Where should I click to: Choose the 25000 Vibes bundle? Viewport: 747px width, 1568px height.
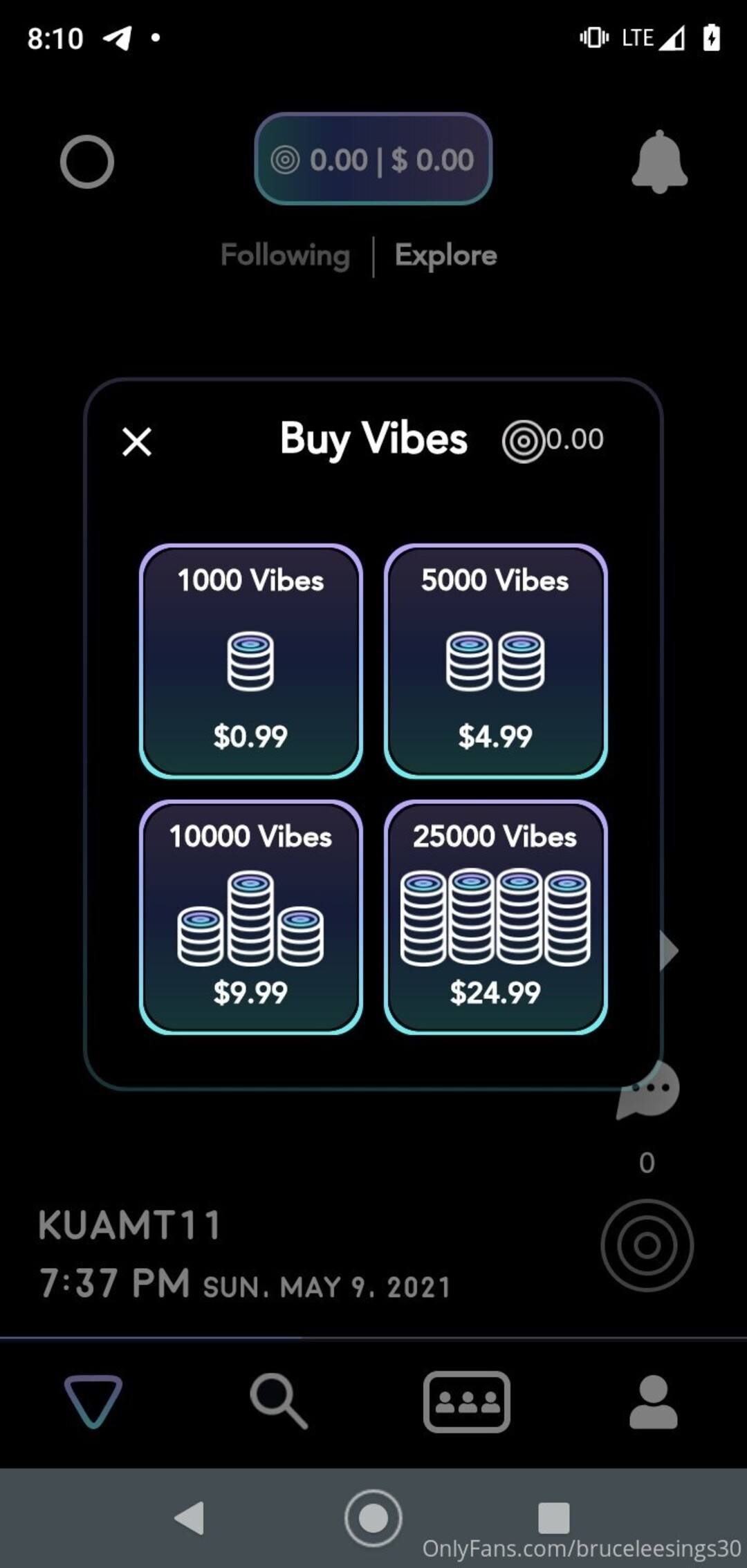[495, 917]
